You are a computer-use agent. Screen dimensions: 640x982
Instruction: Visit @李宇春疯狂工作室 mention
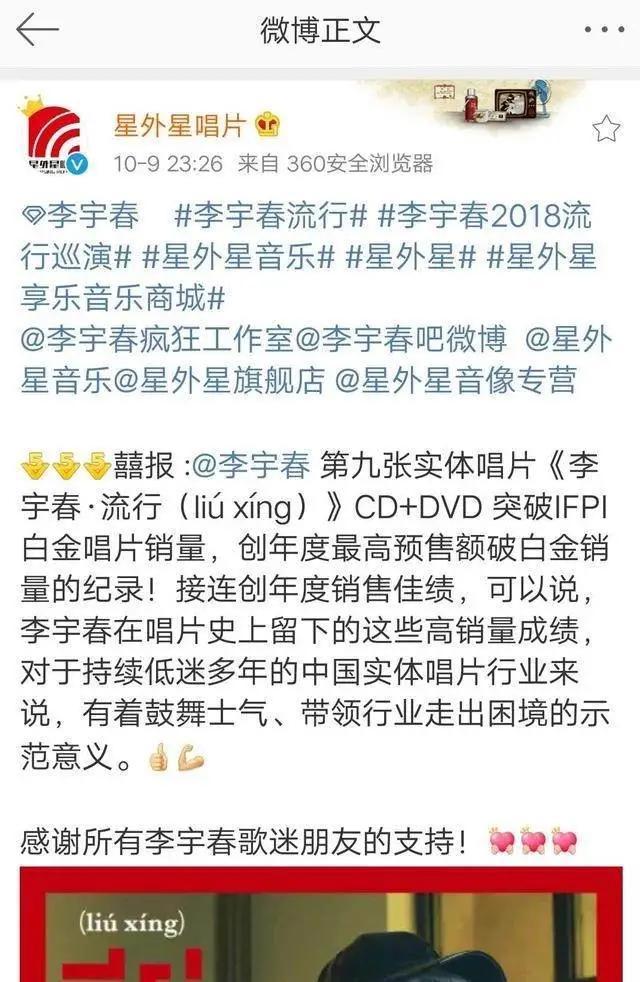[x=156, y=340]
